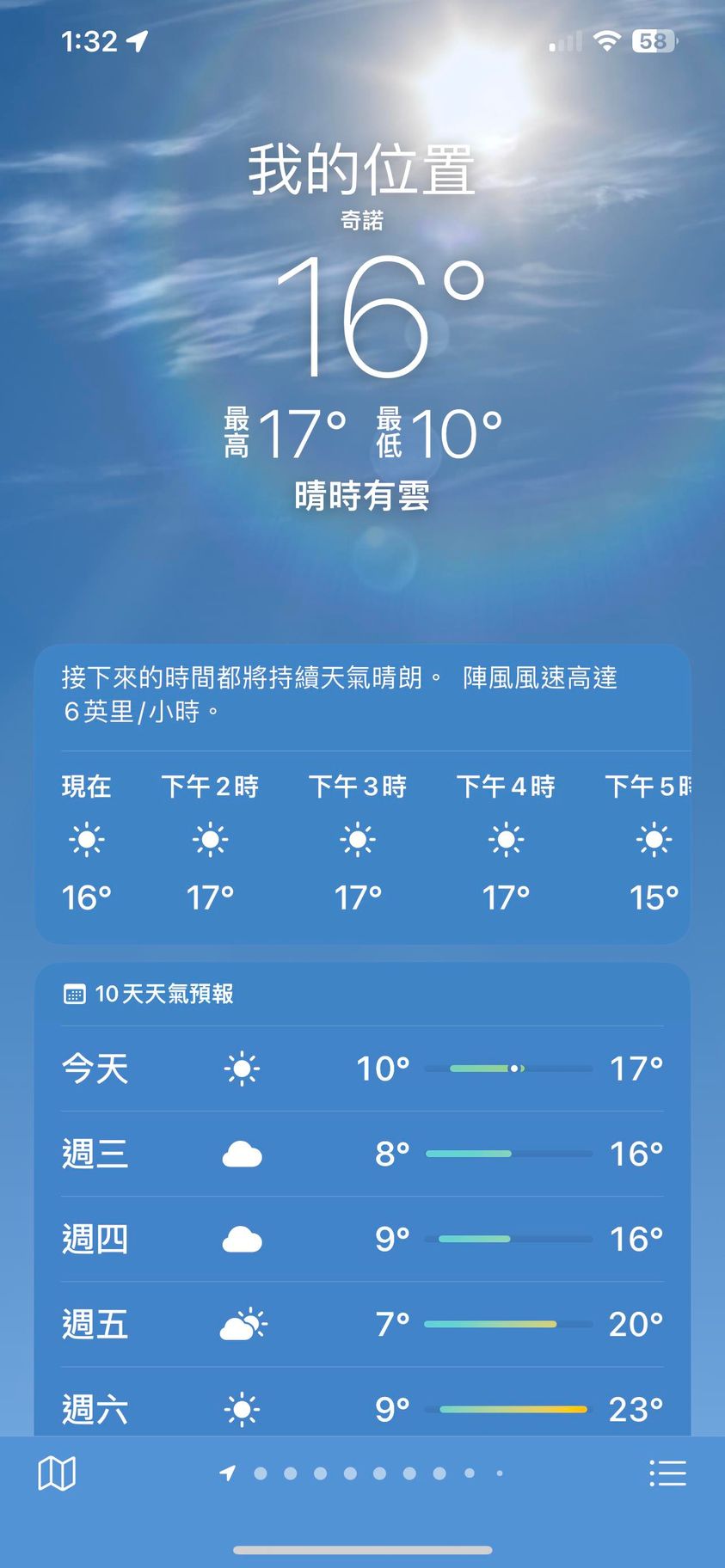This screenshot has width=725, height=1568.
Task: Open the weather map icon
Action: [x=57, y=1473]
